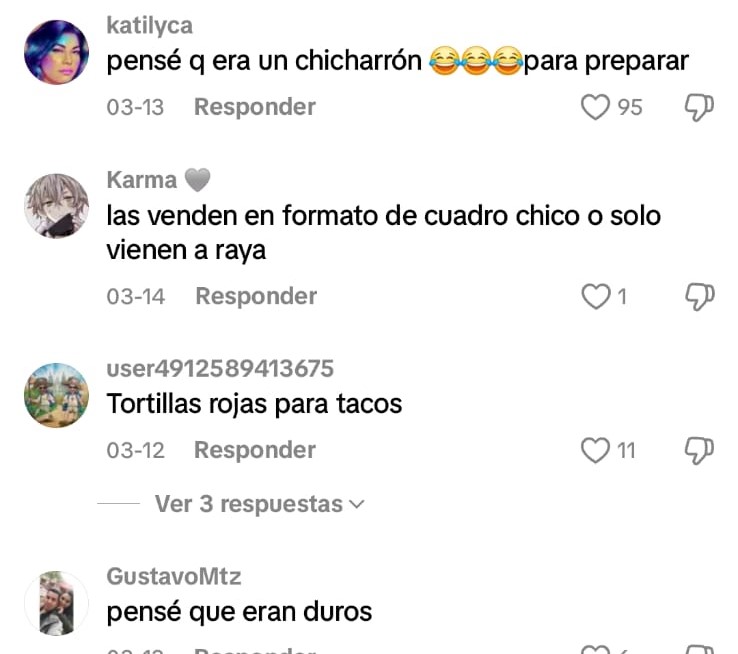This screenshot has width=738, height=654.
Task: Reply to katilyca's comment
Action: (x=254, y=107)
